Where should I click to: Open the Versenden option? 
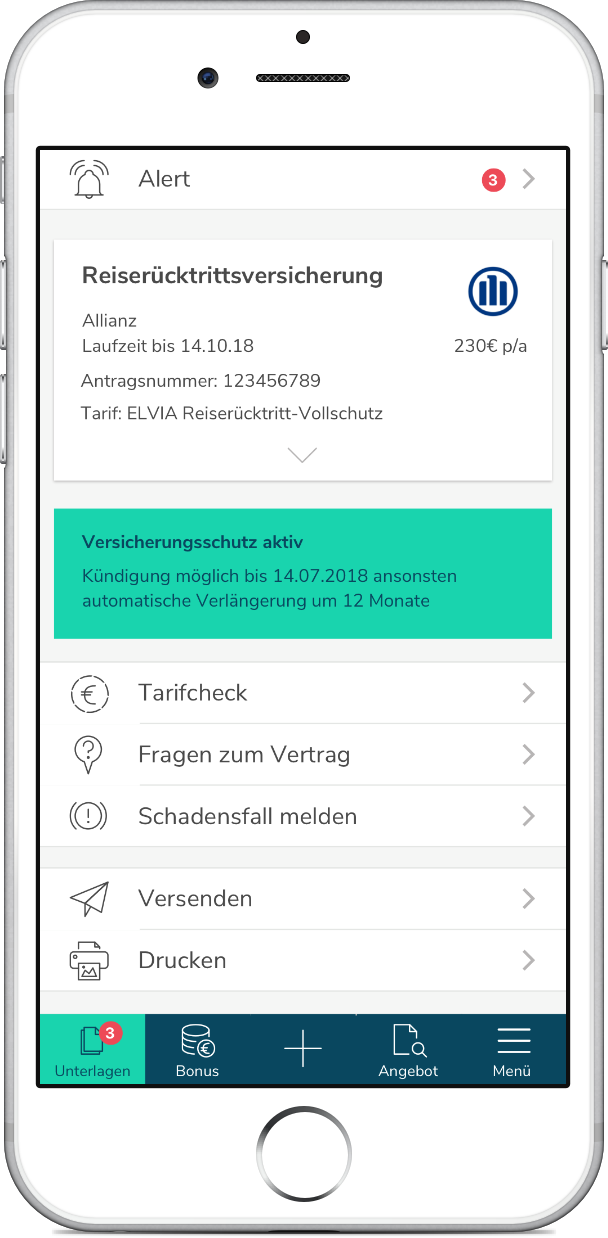click(x=302, y=899)
